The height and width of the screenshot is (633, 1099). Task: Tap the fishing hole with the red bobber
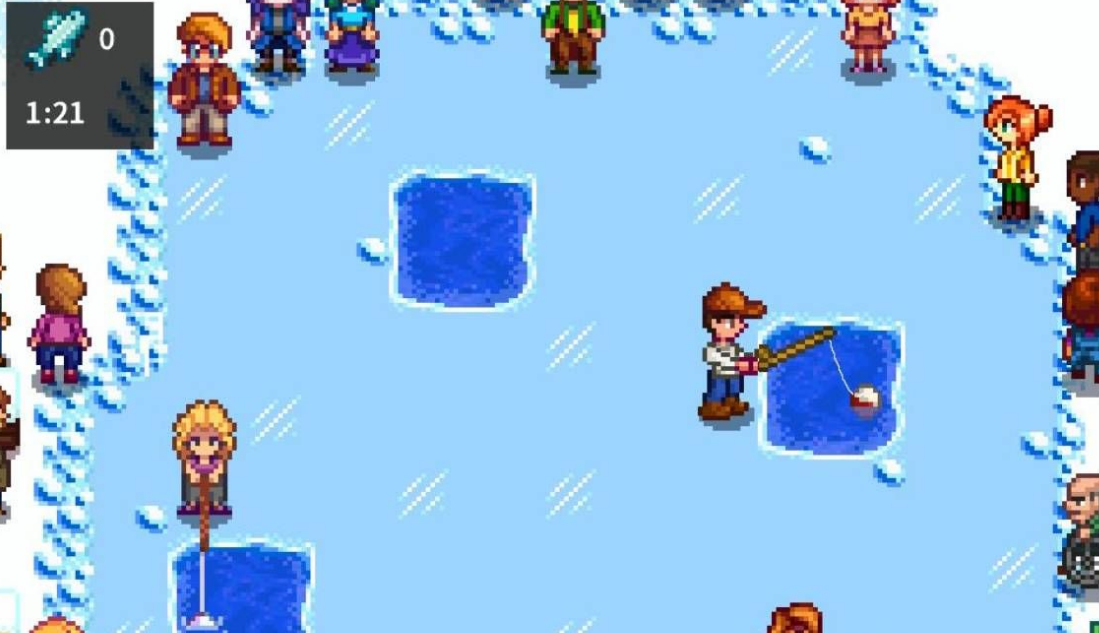[833, 387]
